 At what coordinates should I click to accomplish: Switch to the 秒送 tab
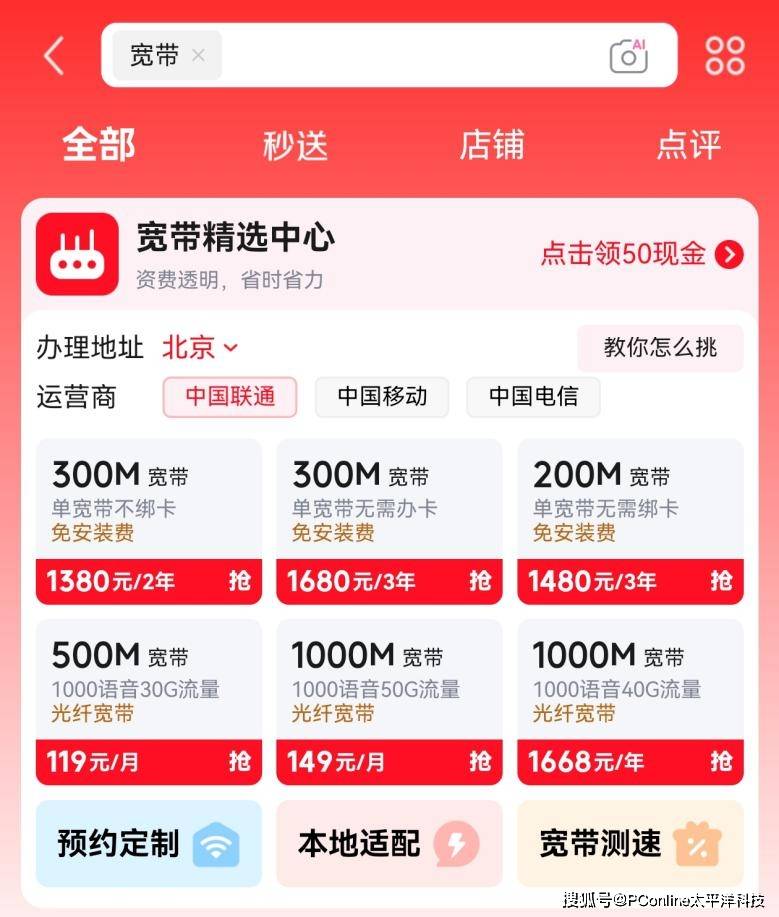295,146
